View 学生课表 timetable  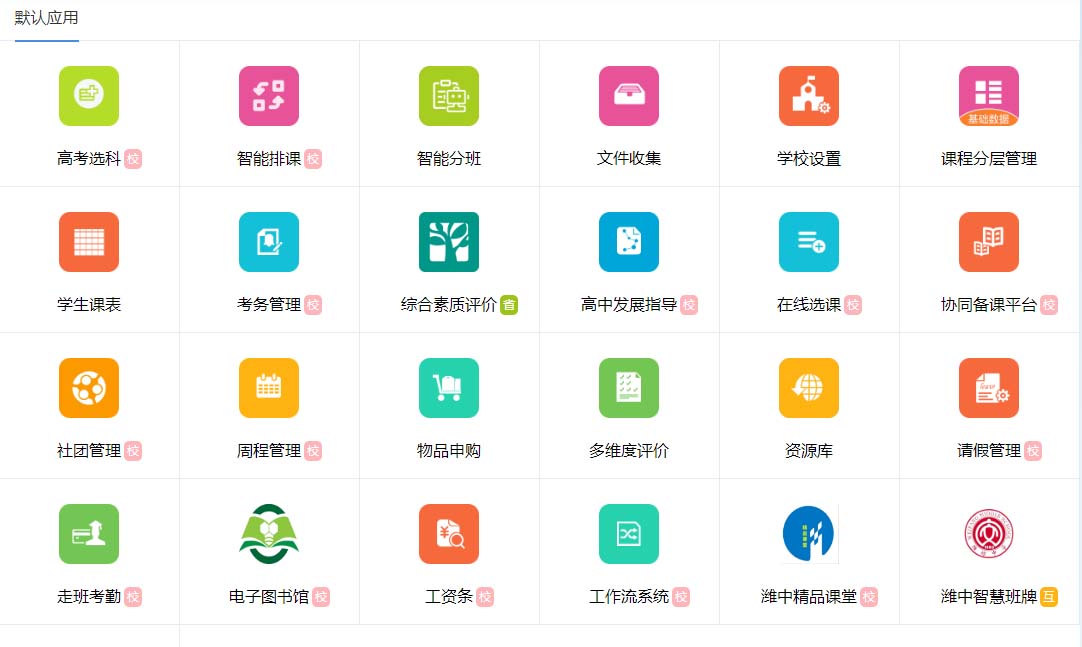[89, 243]
